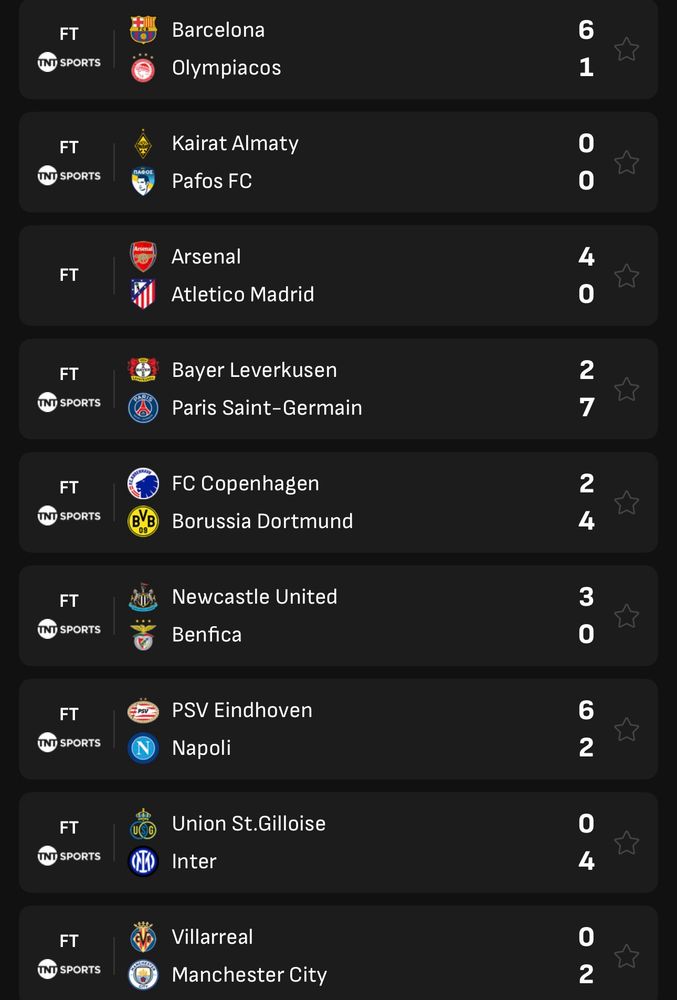Star the Newcastle United vs Benfica match

[x=627, y=615]
